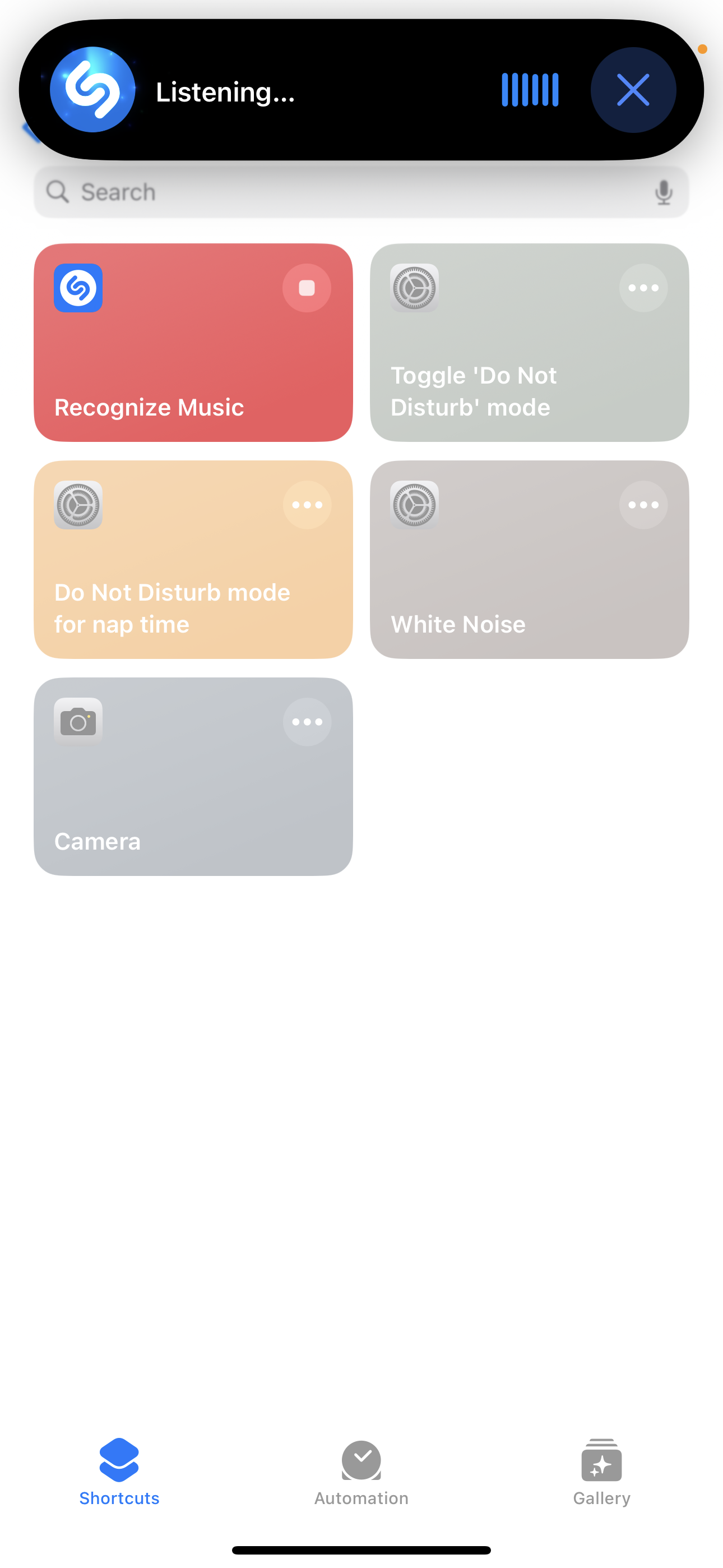Image resolution: width=723 pixels, height=1568 pixels.
Task: Open options for the nap time shortcut
Action: click(x=307, y=505)
